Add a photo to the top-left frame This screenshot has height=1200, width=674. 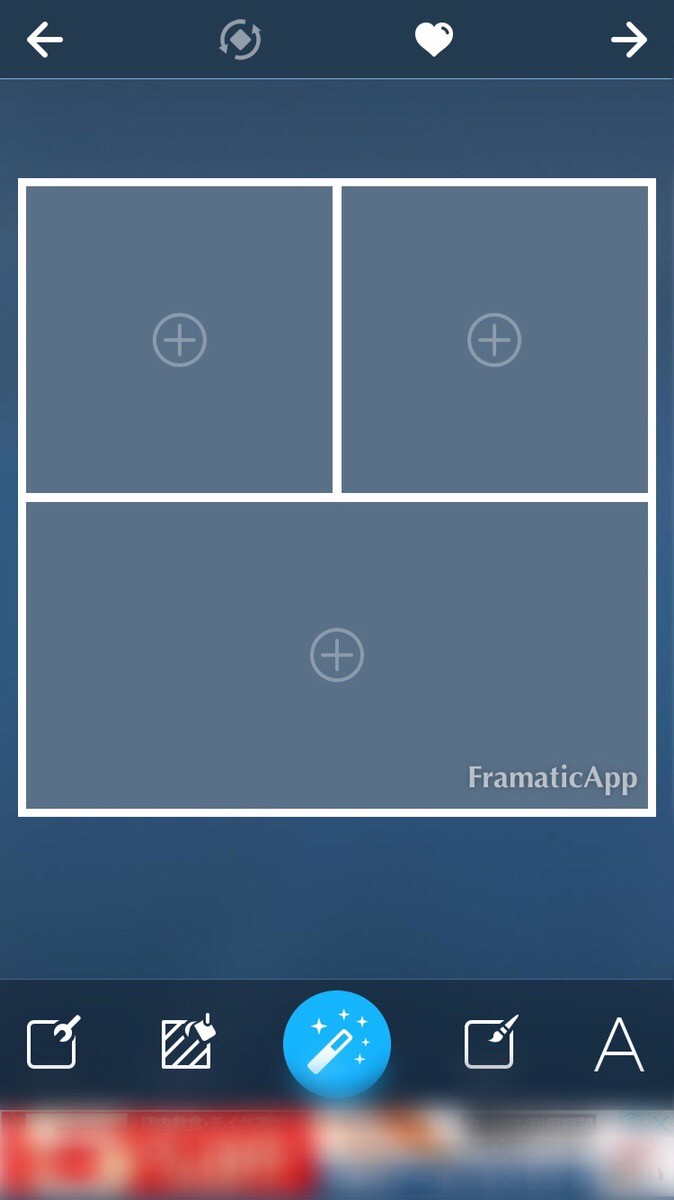180,340
